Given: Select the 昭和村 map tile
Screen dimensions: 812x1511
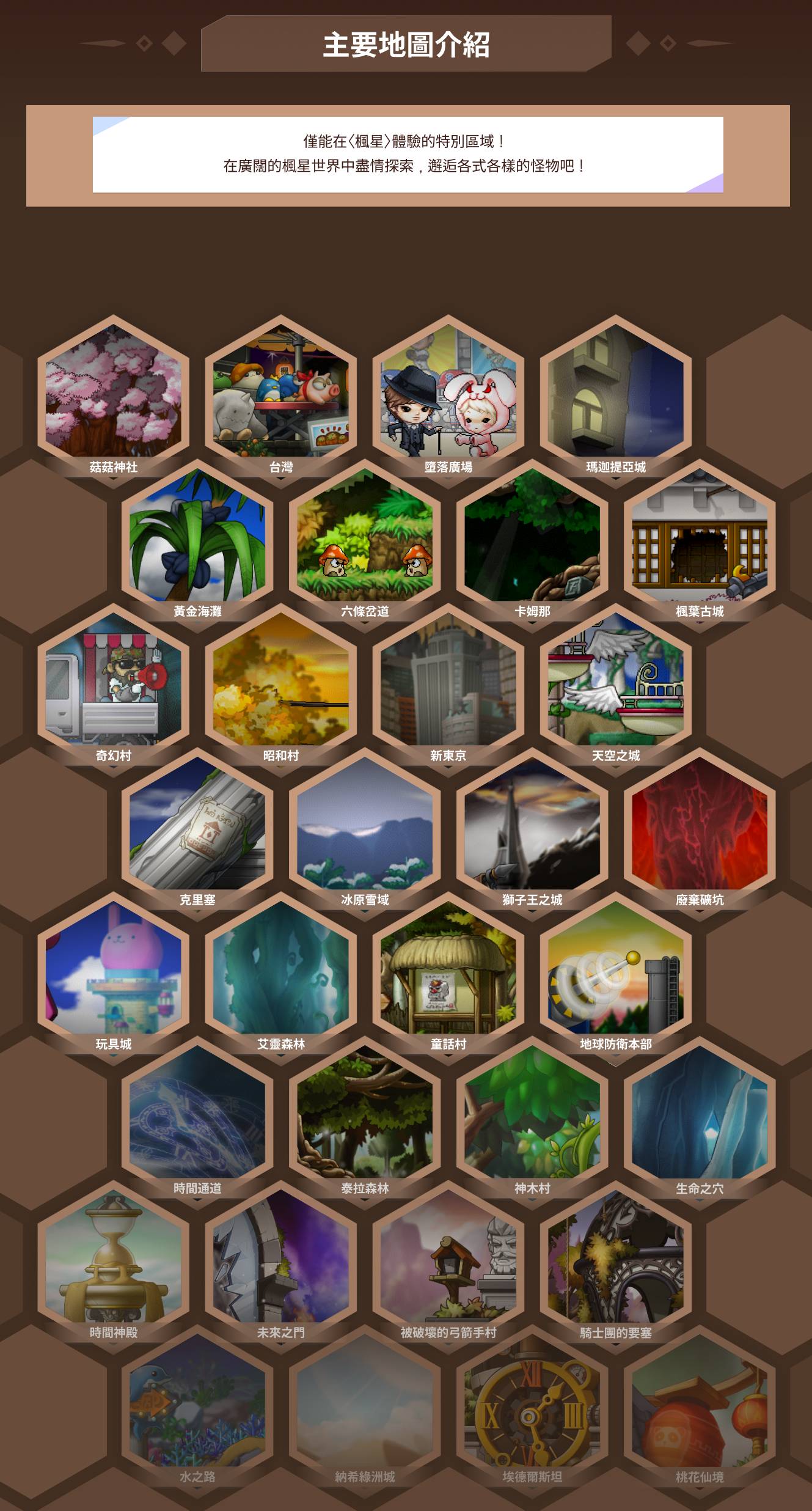Looking at the screenshot, I should pyautogui.click(x=280, y=680).
